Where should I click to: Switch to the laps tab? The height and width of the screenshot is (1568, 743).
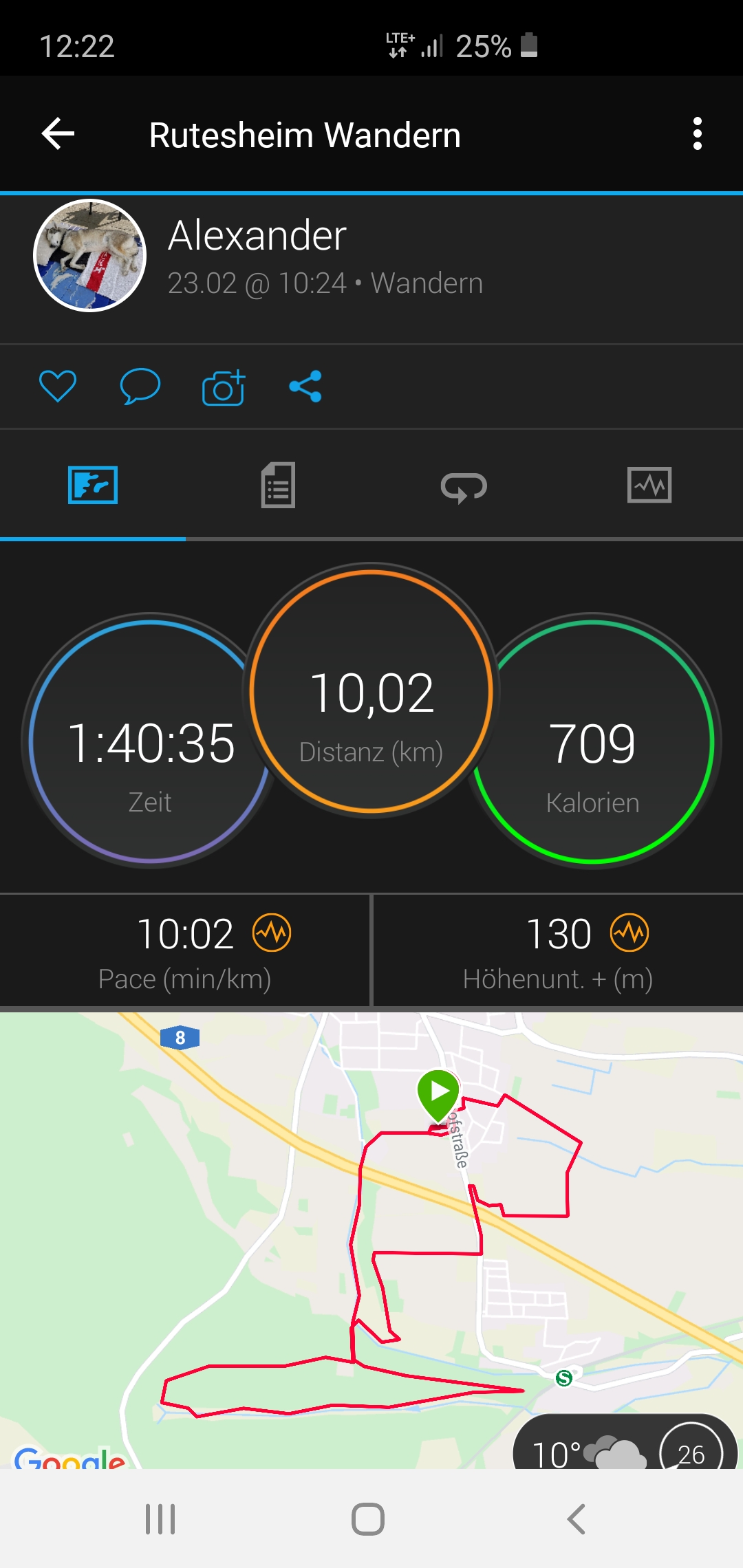(464, 487)
